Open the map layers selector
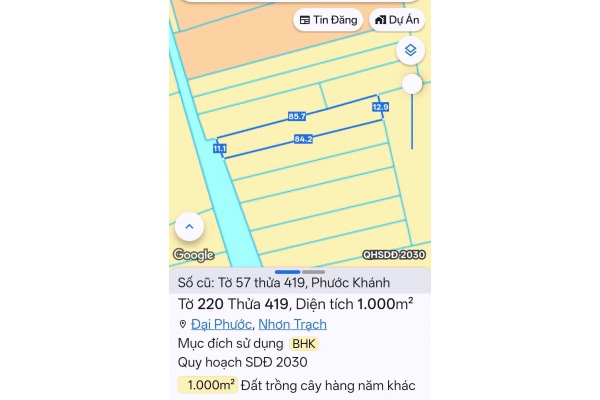This screenshot has width=600, height=400. [x=410, y=50]
